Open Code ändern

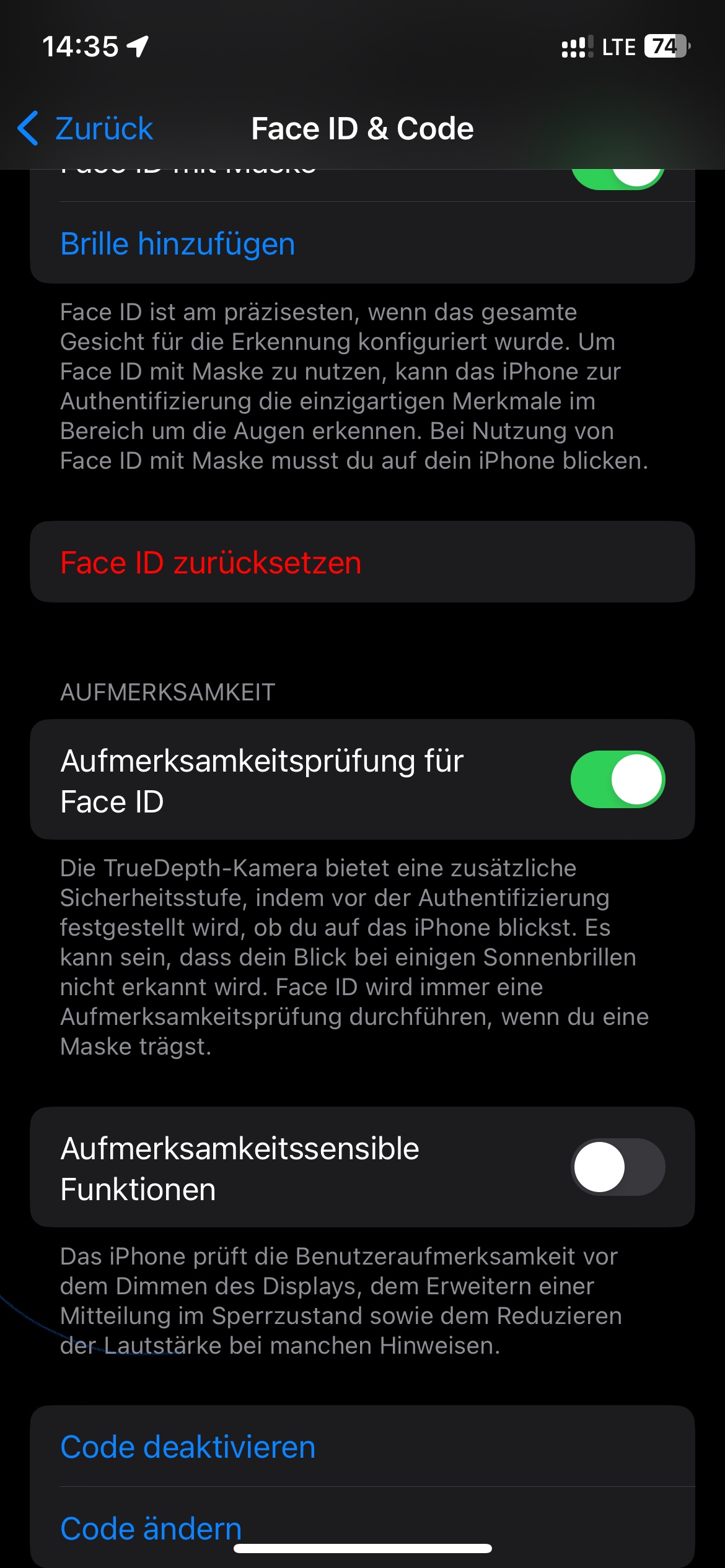151,1528
